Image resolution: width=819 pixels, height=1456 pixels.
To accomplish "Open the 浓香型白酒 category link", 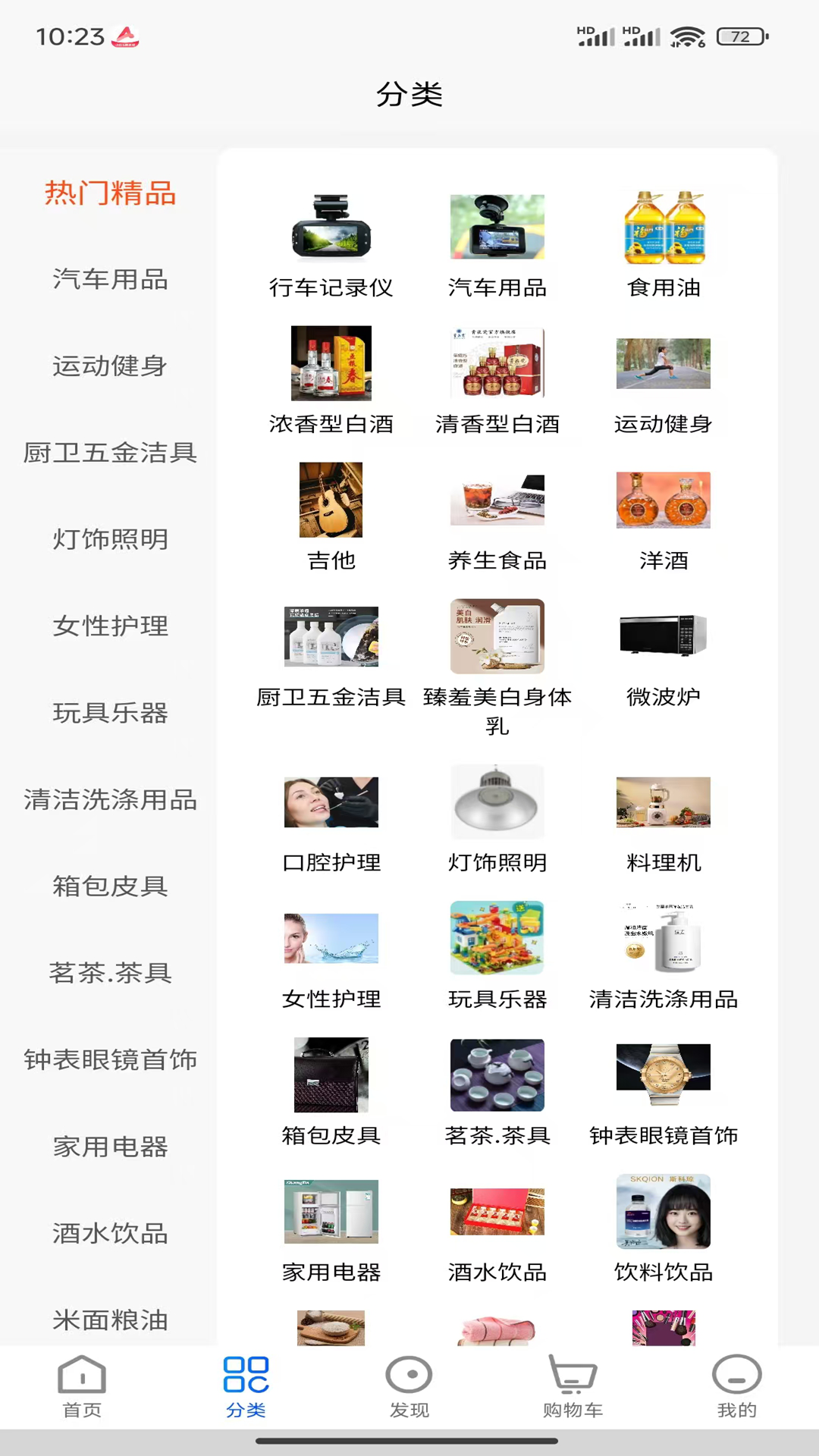I will (331, 363).
